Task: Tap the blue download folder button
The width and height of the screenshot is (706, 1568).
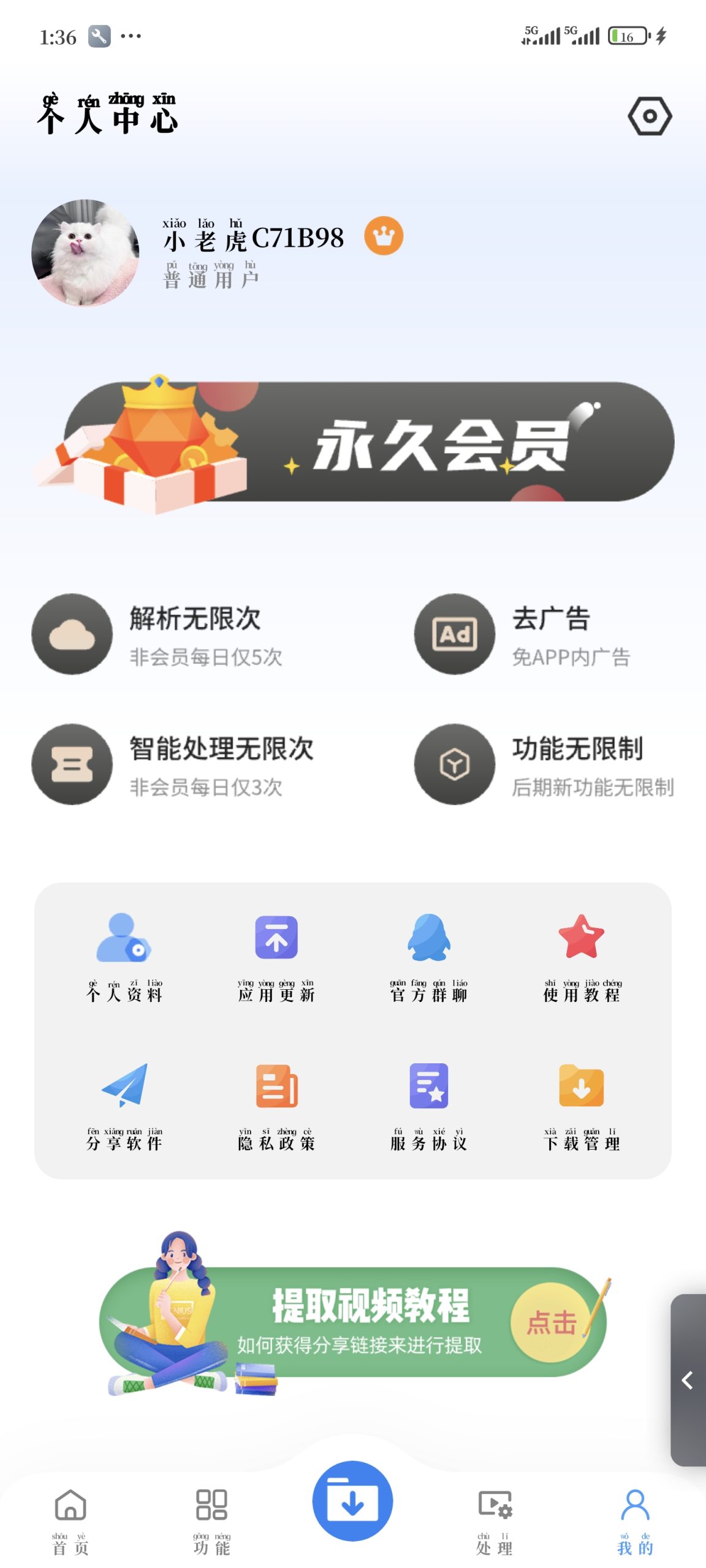Action: coord(352,1501)
